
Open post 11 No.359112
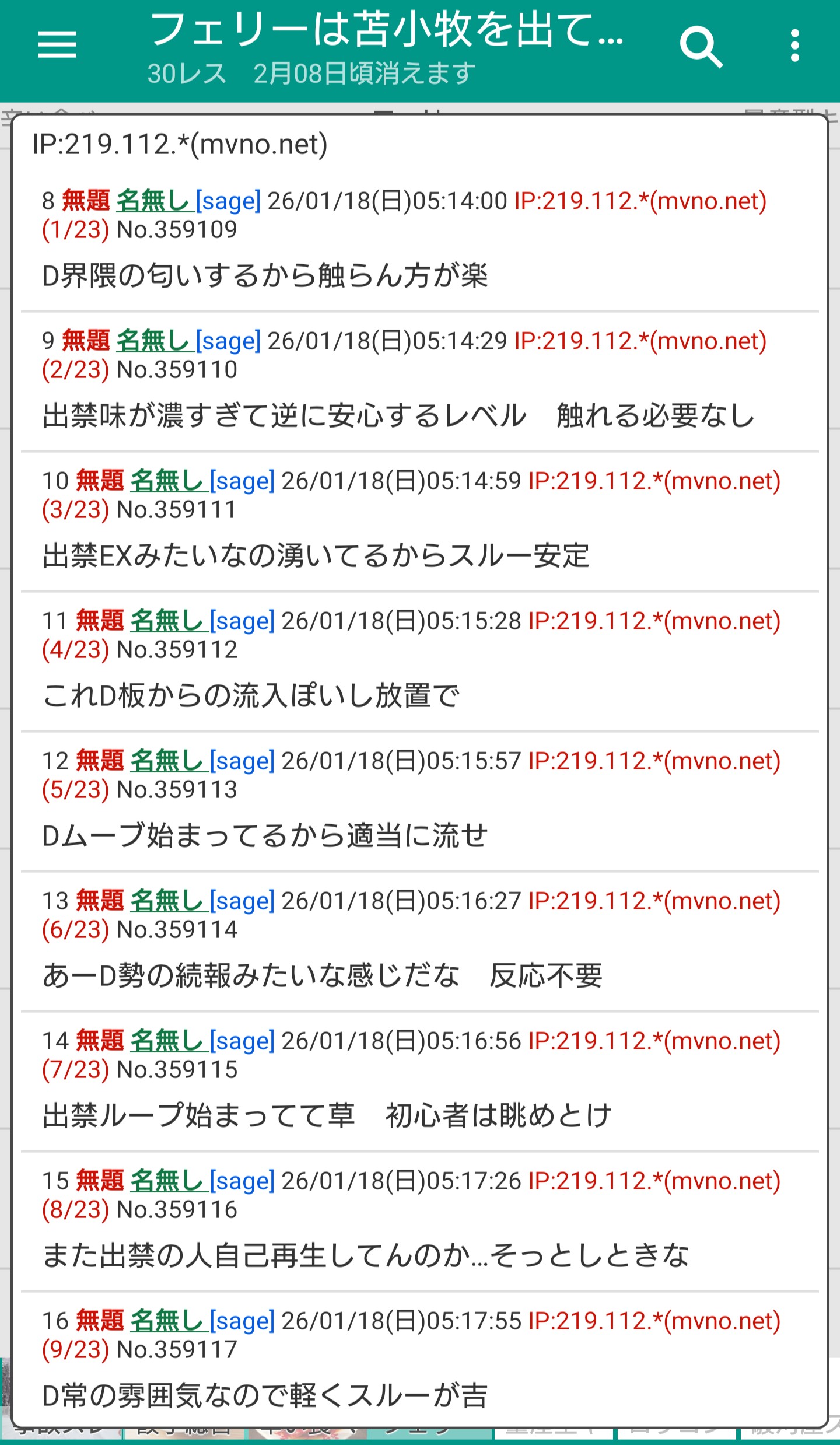point(177,650)
